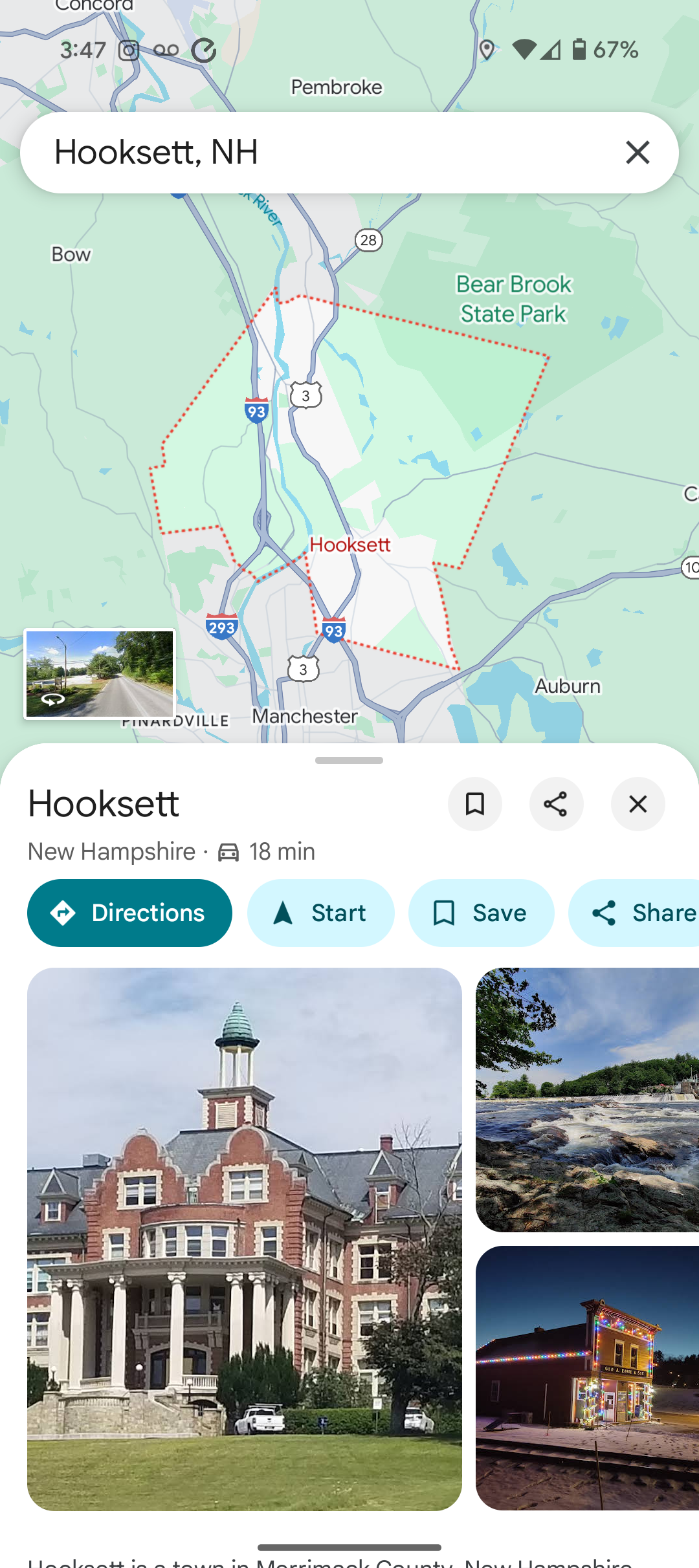Viewport: 699px width, 1568px height.
Task: Close the Hooksett place sheet
Action: pyautogui.click(x=638, y=804)
